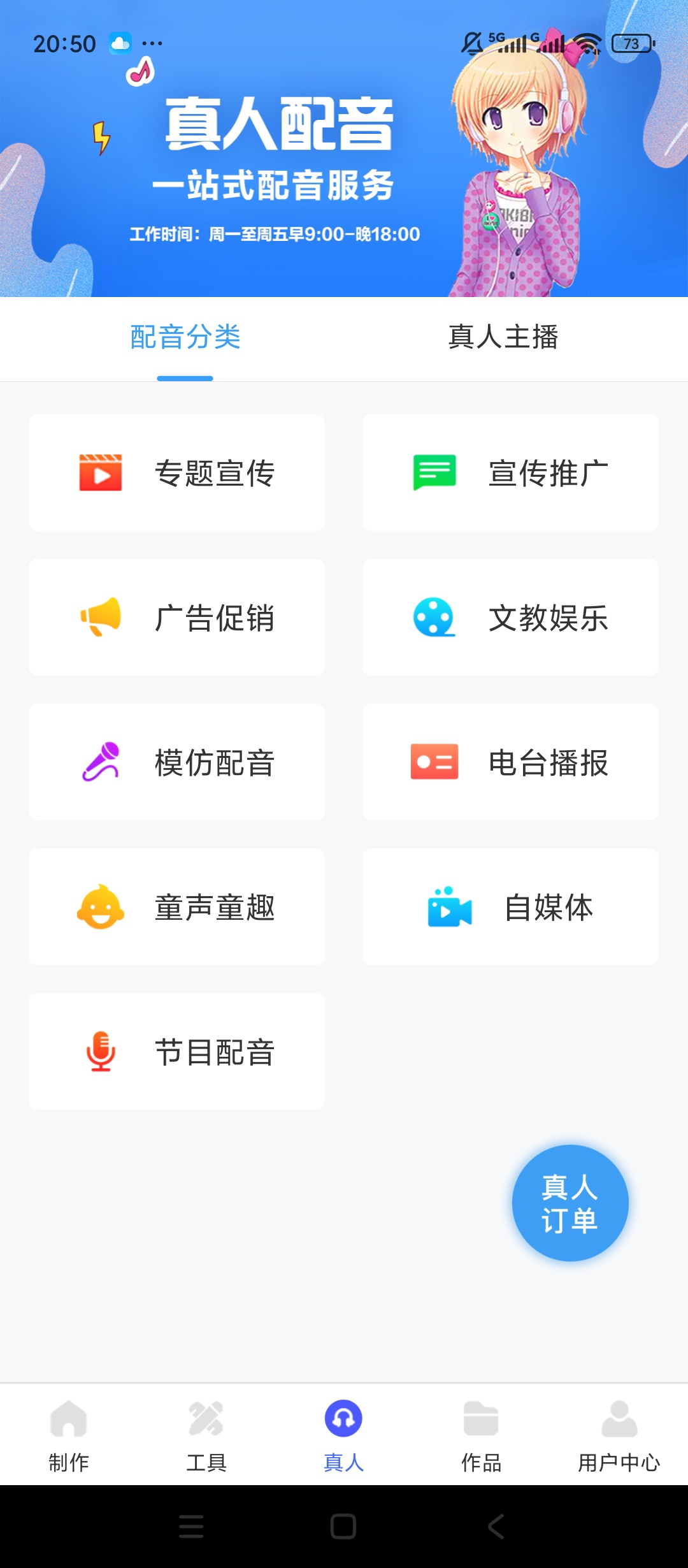
Task: Open the 电台播报 category card
Action: point(510,762)
